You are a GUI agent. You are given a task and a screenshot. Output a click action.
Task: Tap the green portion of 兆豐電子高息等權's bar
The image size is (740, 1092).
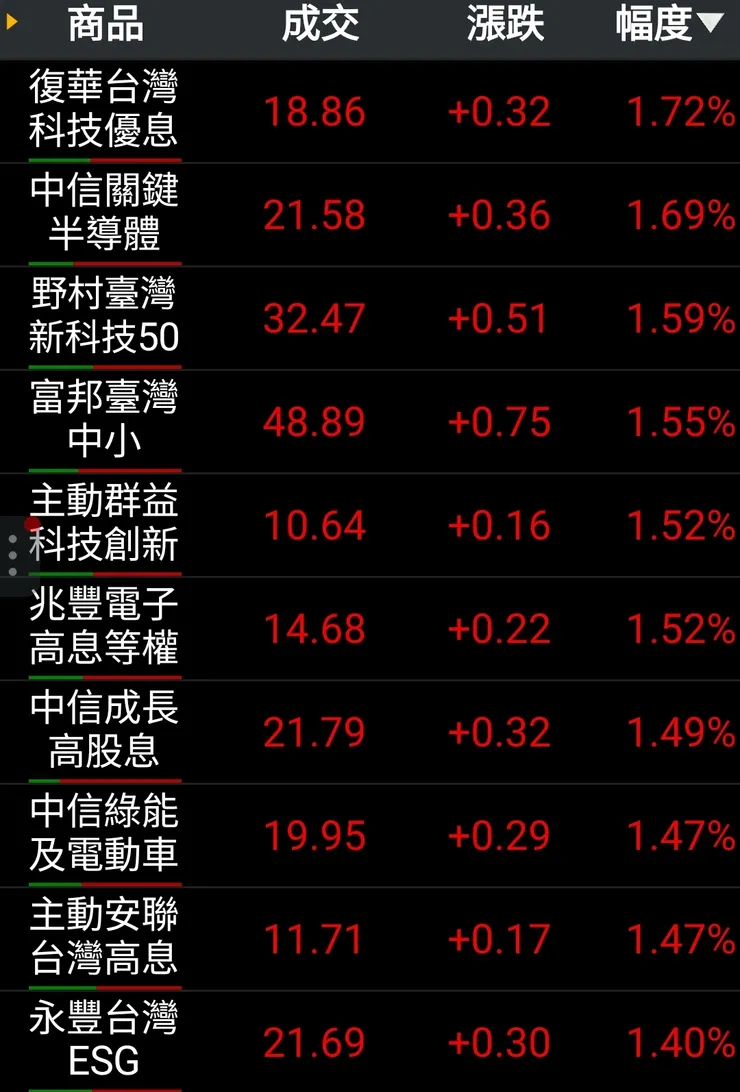tap(55, 676)
